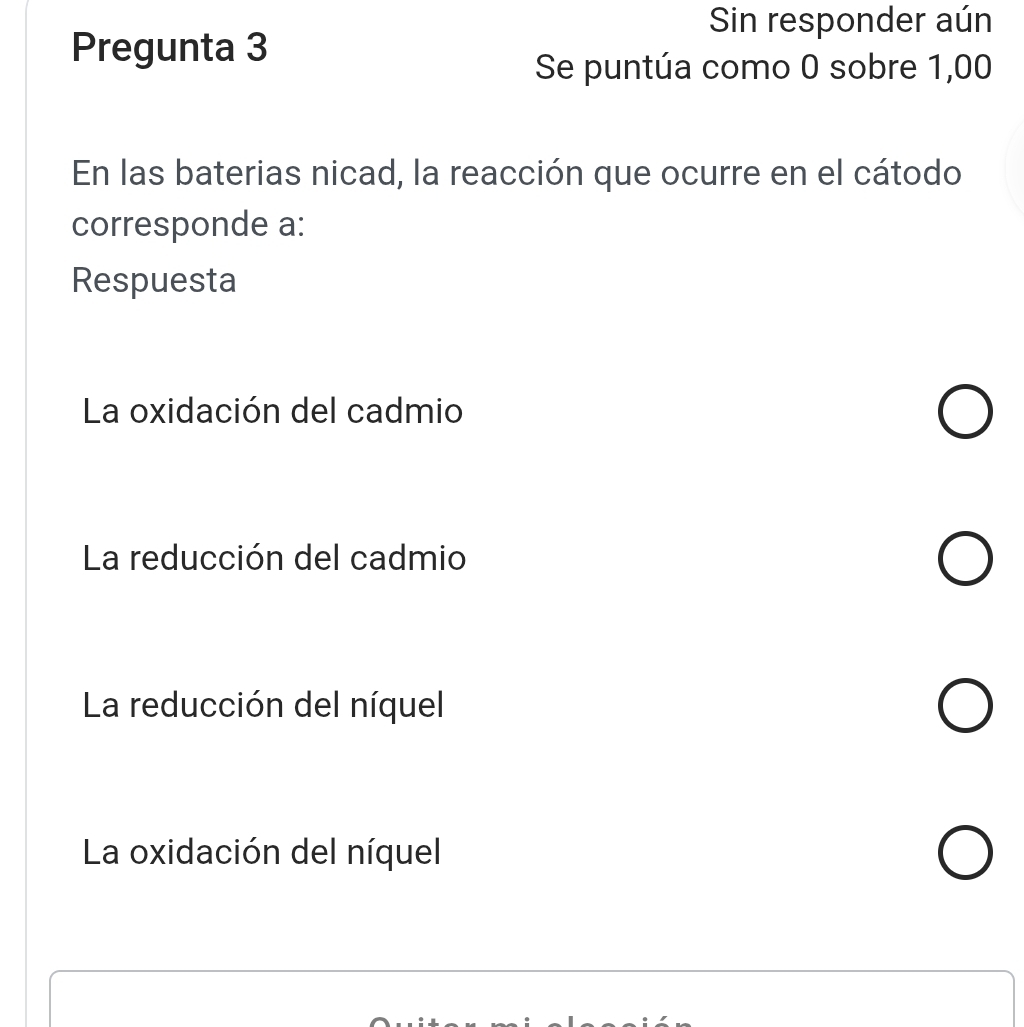This screenshot has height=1027, width=1024.
Task: Select the answer "La oxidación del cadmio"
Action: tap(965, 415)
